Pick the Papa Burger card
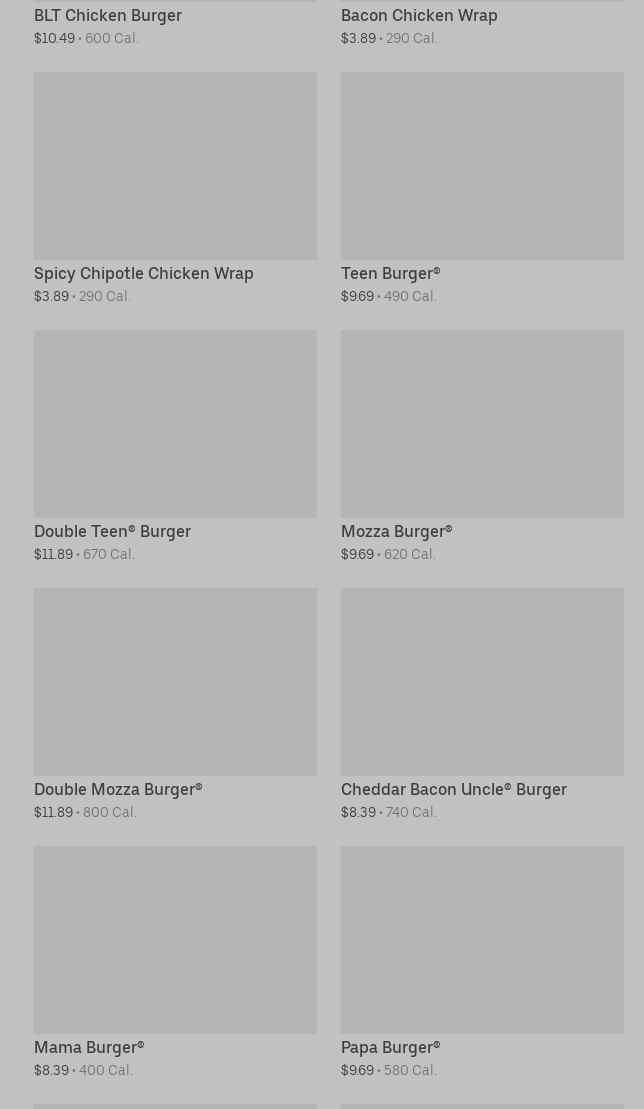This screenshot has width=644, height=1109. pyautogui.click(x=482, y=940)
